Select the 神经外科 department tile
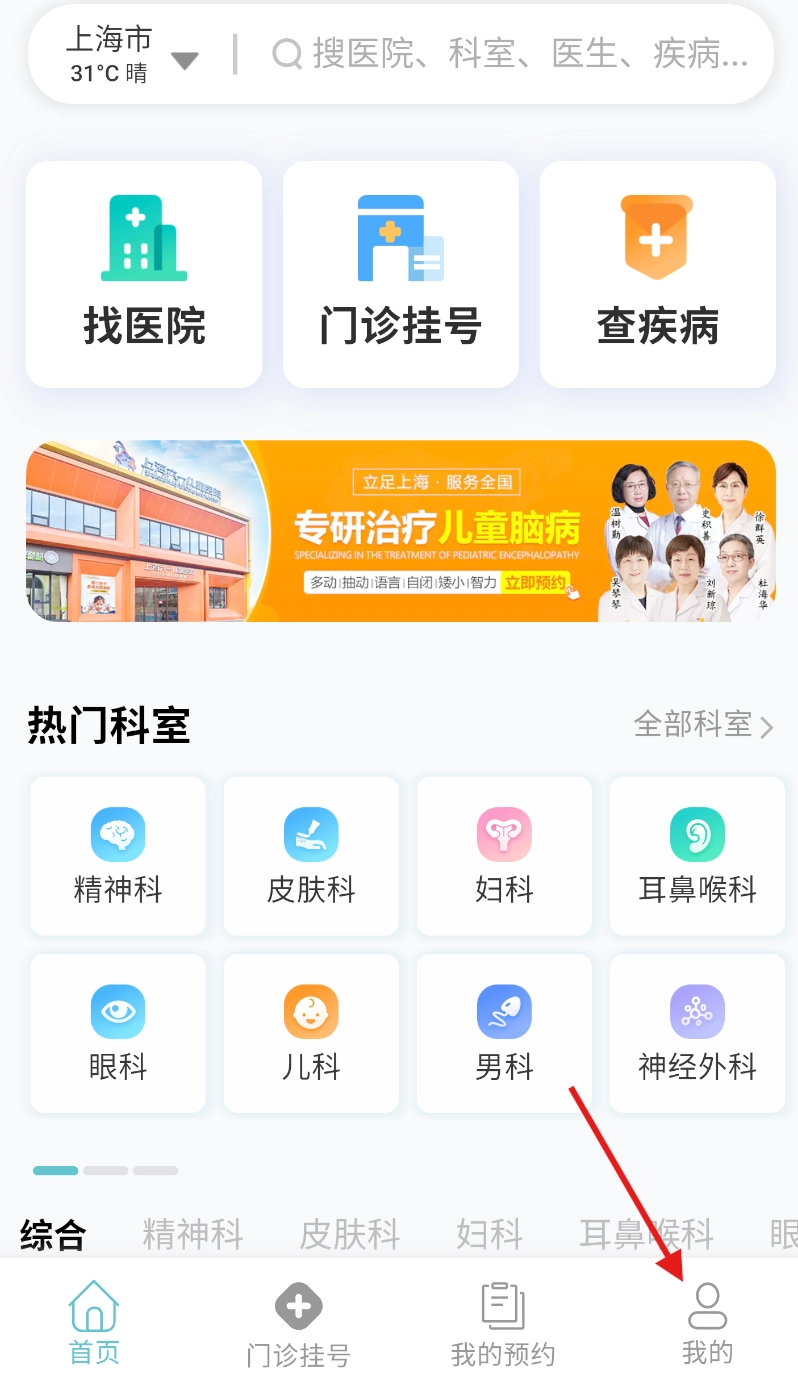The height and width of the screenshot is (1374, 798). pos(697,1033)
